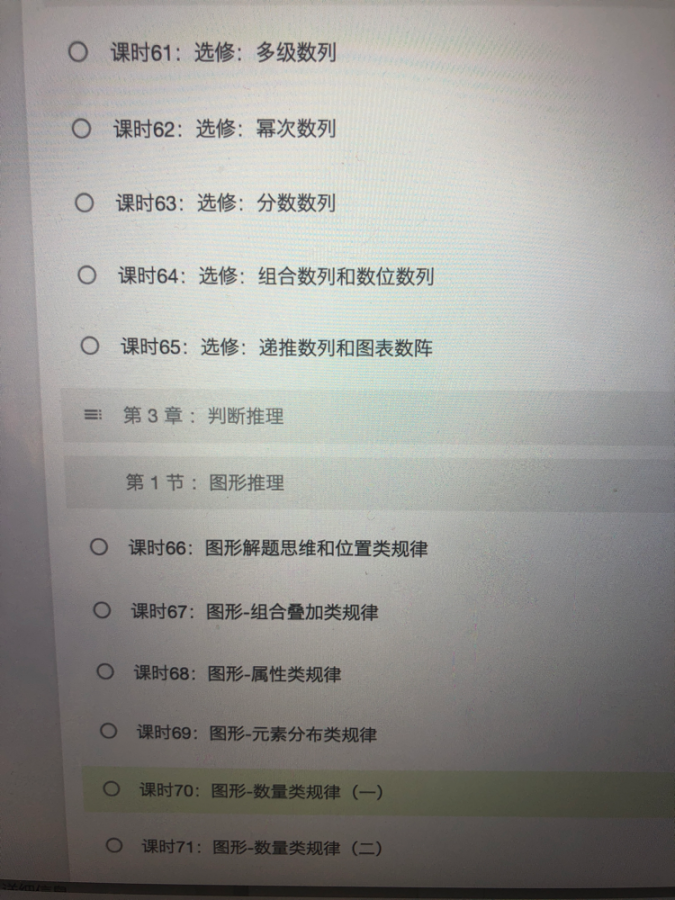The width and height of the screenshot is (675, 900).
Task: Open lesson 64 组合数列和数位数列
Action: pos(276,276)
